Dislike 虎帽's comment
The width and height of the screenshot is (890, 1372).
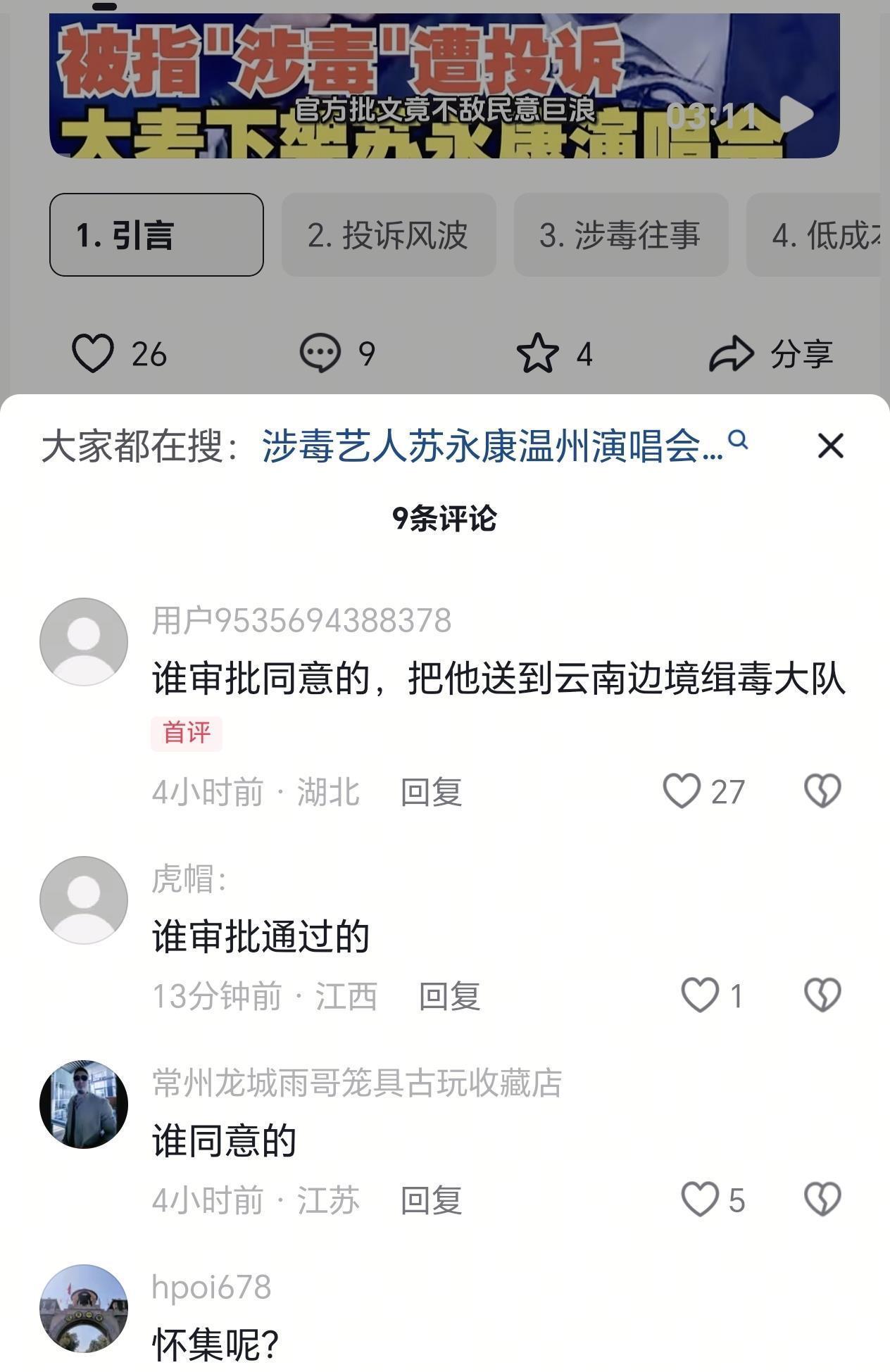coord(822,995)
